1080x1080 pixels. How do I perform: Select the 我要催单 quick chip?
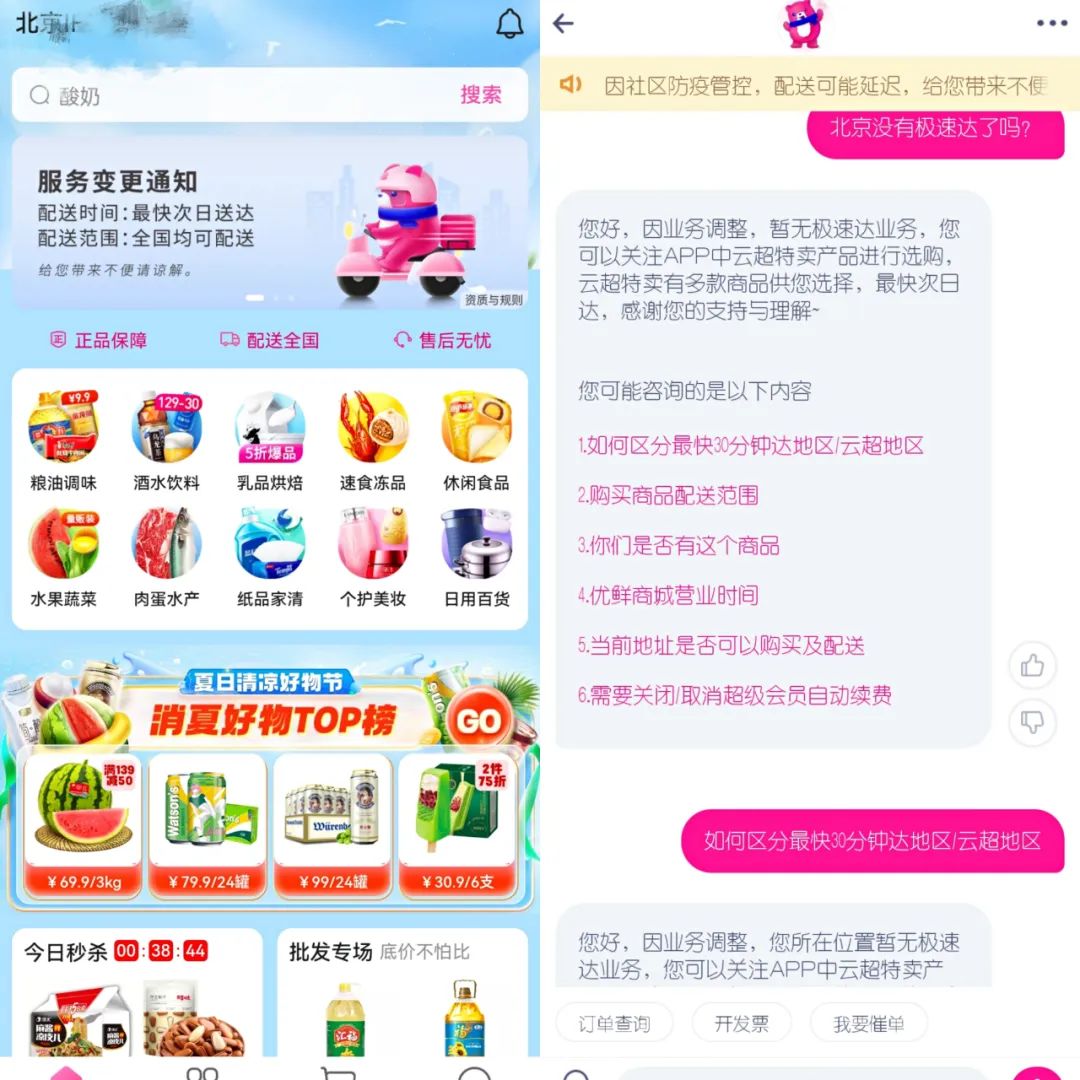click(x=868, y=1023)
